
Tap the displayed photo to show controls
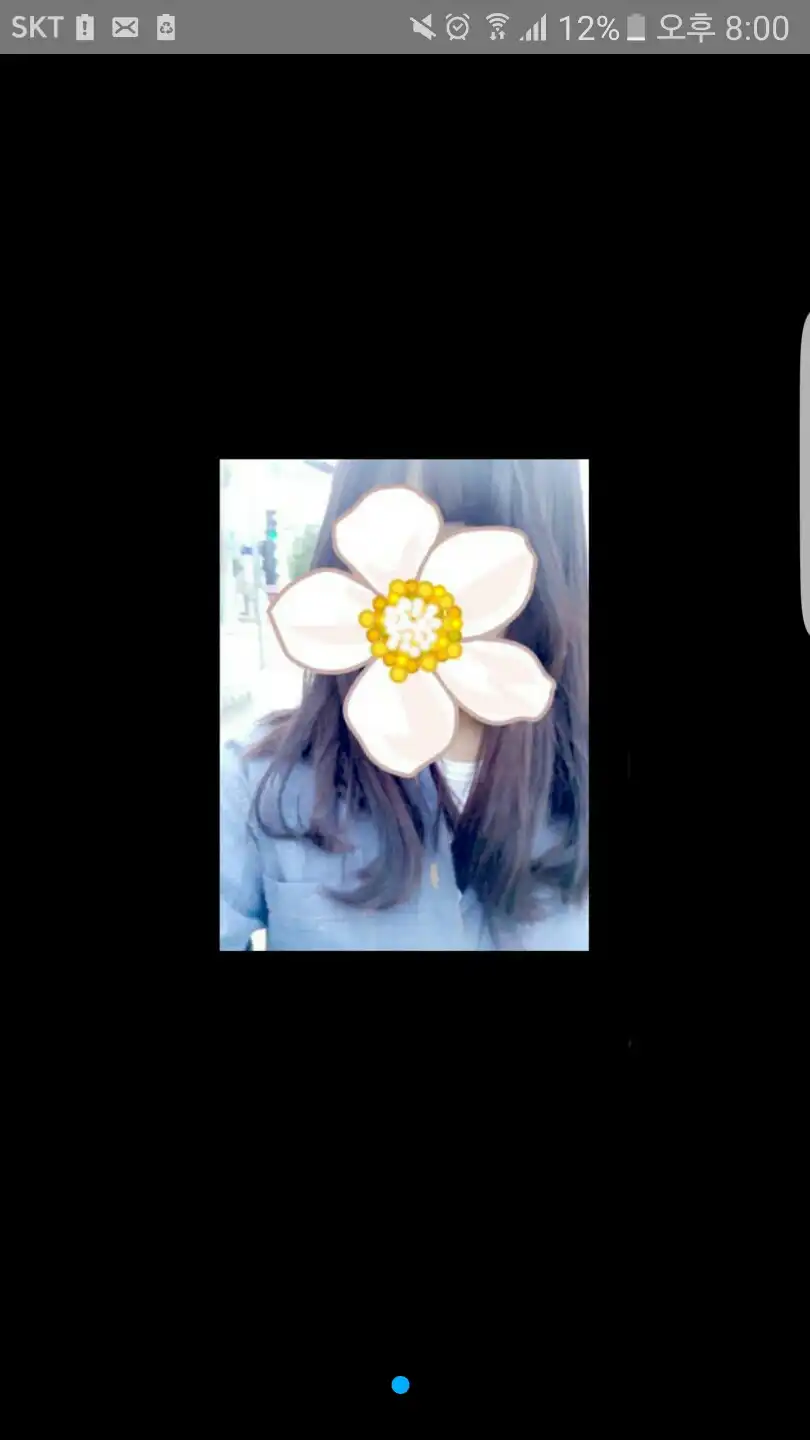pyautogui.click(x=404, y=705)
